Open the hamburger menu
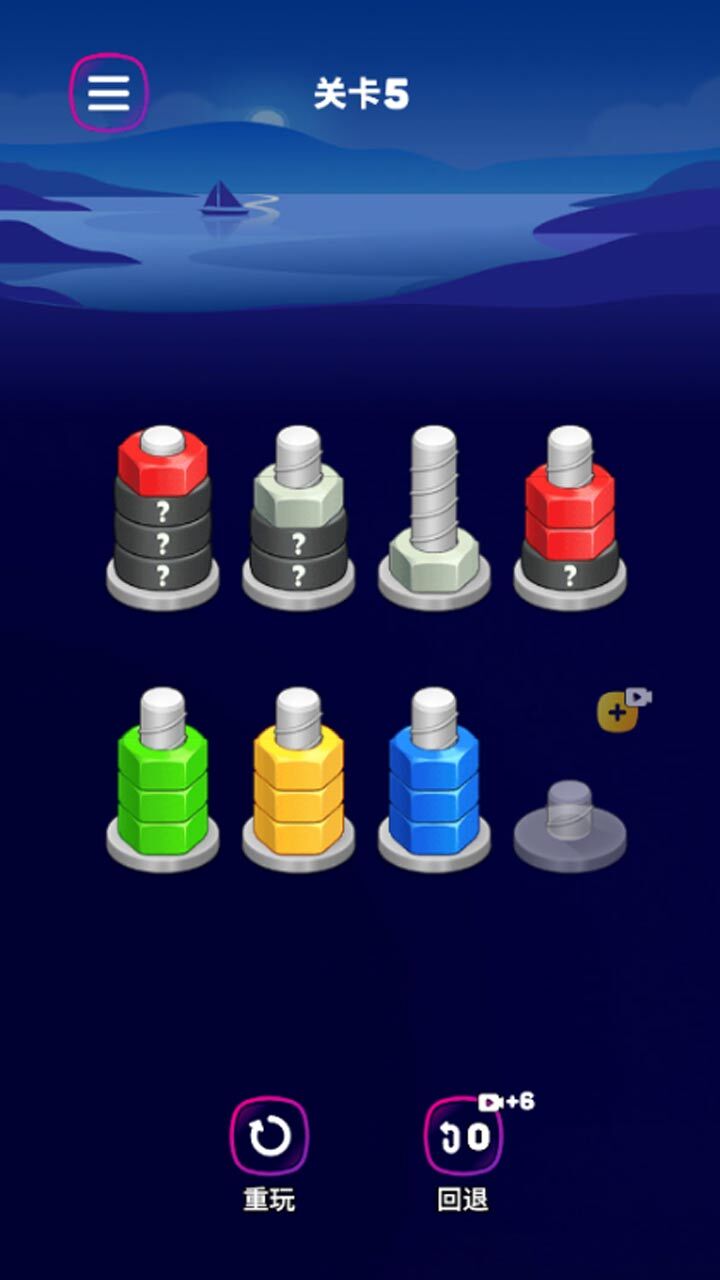Viewport: 720px width, 1280px height. [x=108, y=93]
